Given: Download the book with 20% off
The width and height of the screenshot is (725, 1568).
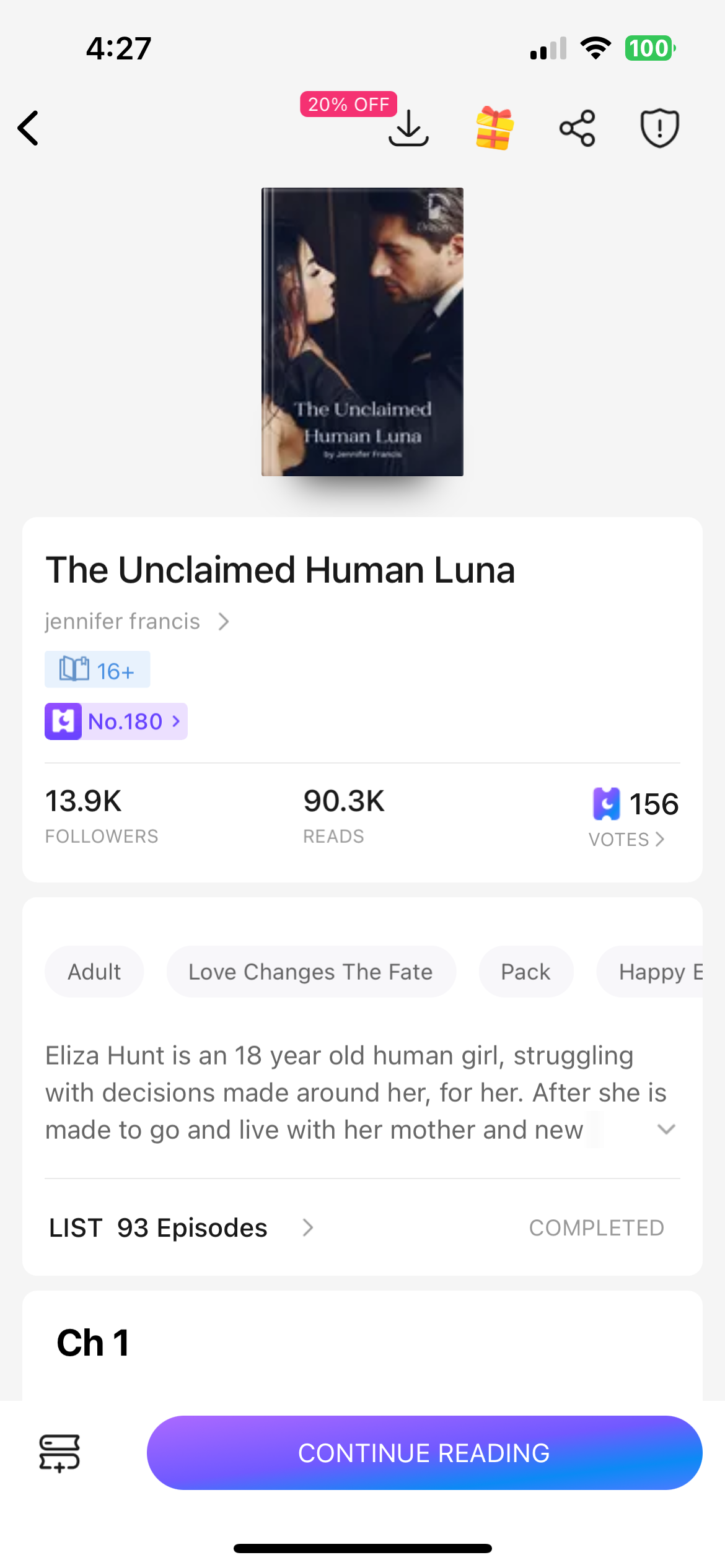Looking at the screenshot, I should [x=408, y=128].
